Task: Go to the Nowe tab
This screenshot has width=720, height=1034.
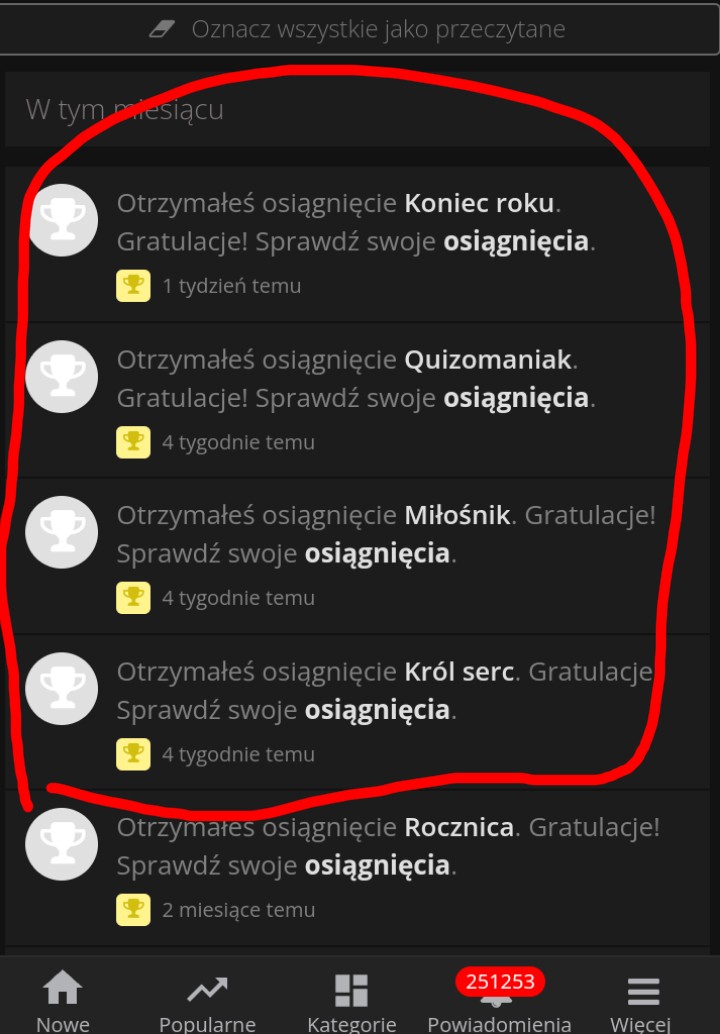Action: [62, 1002]
